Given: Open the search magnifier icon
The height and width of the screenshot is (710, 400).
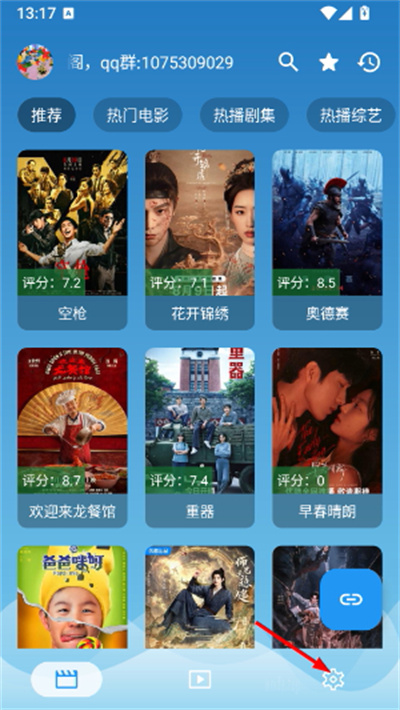Looking at the screenshot, I should (288, 62).
